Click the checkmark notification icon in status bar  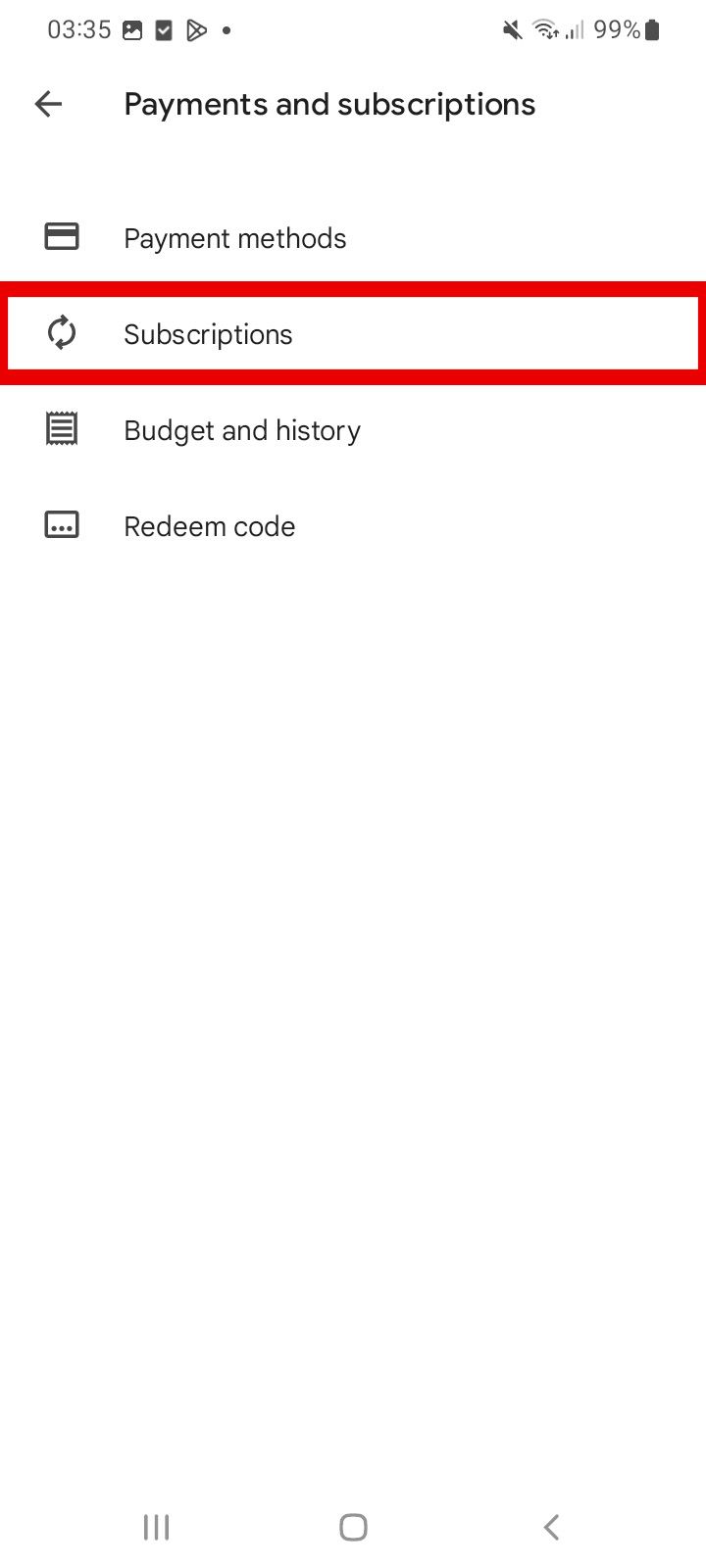pyautogui.click(x=164, y=29)
